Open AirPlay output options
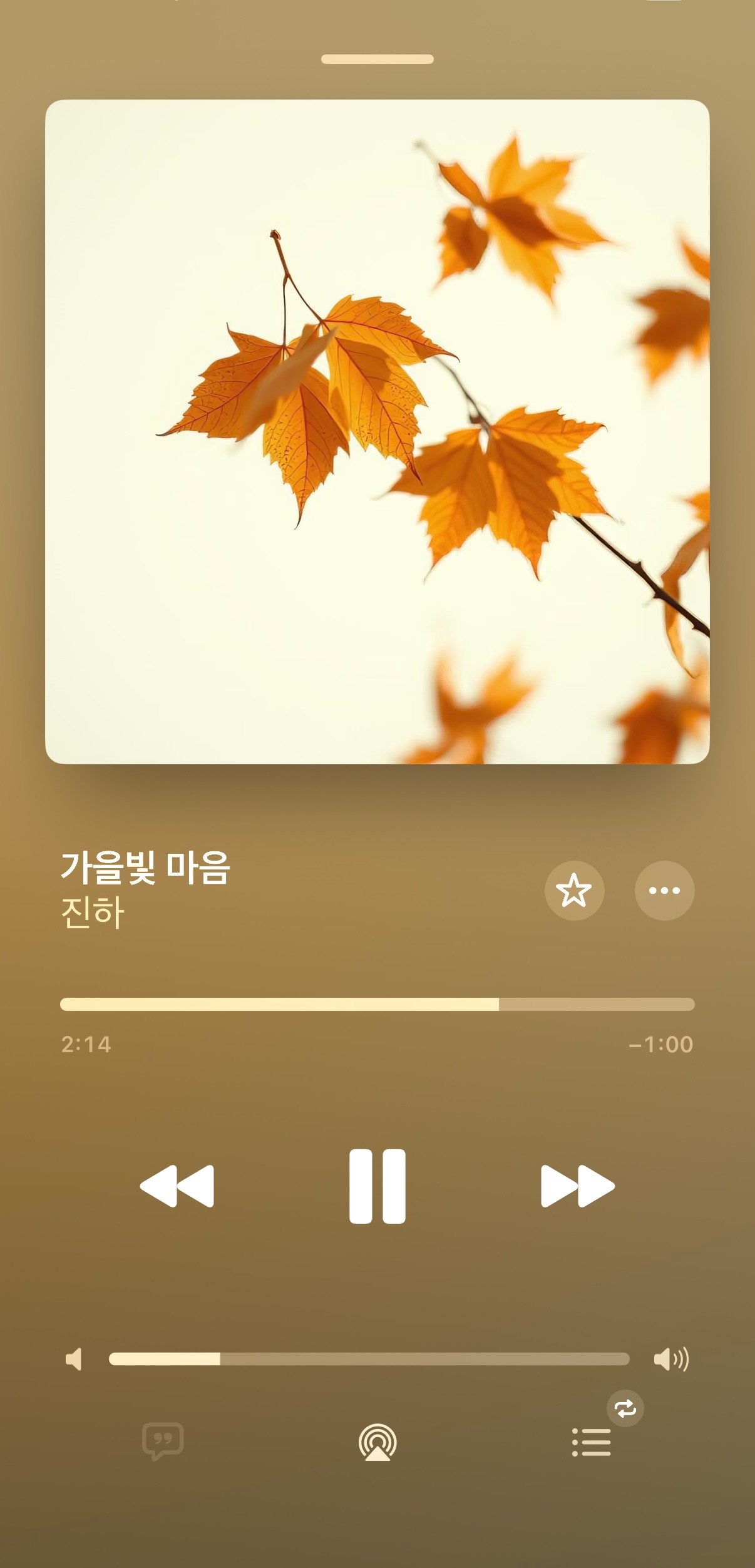Screen dimensions: 755x1568 377,1442
